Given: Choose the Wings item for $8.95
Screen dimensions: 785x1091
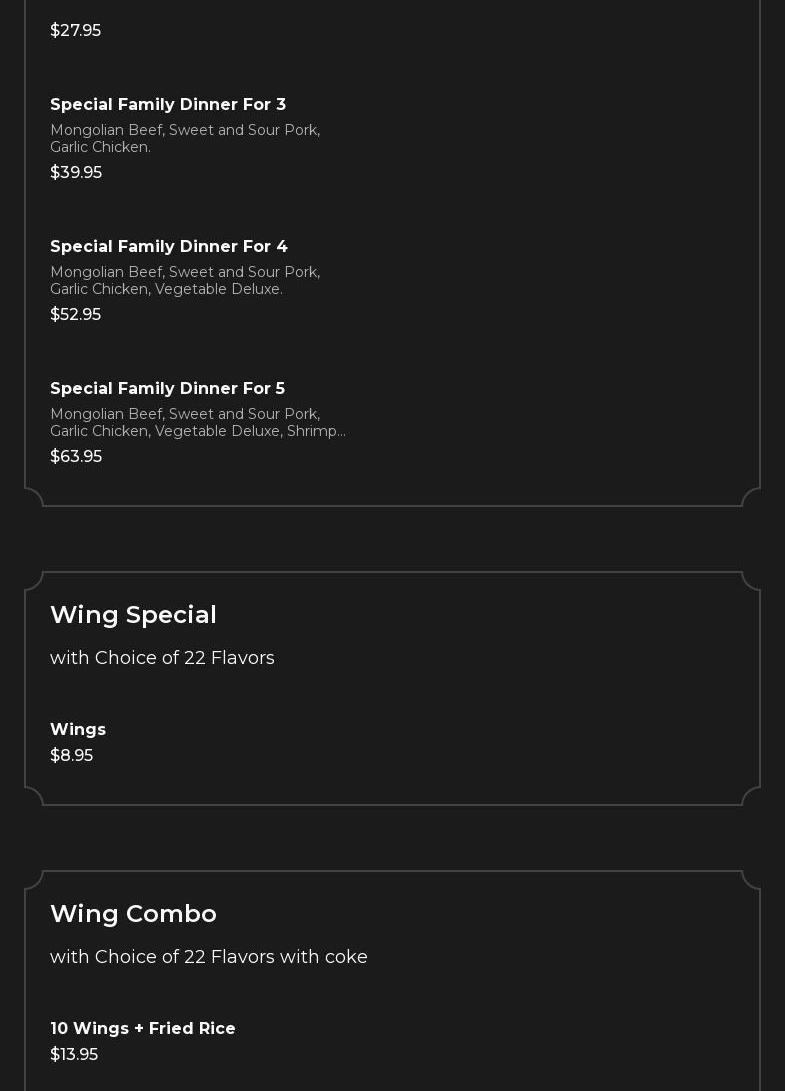Looking at the screenshot, I should click(x=78, y=730).
